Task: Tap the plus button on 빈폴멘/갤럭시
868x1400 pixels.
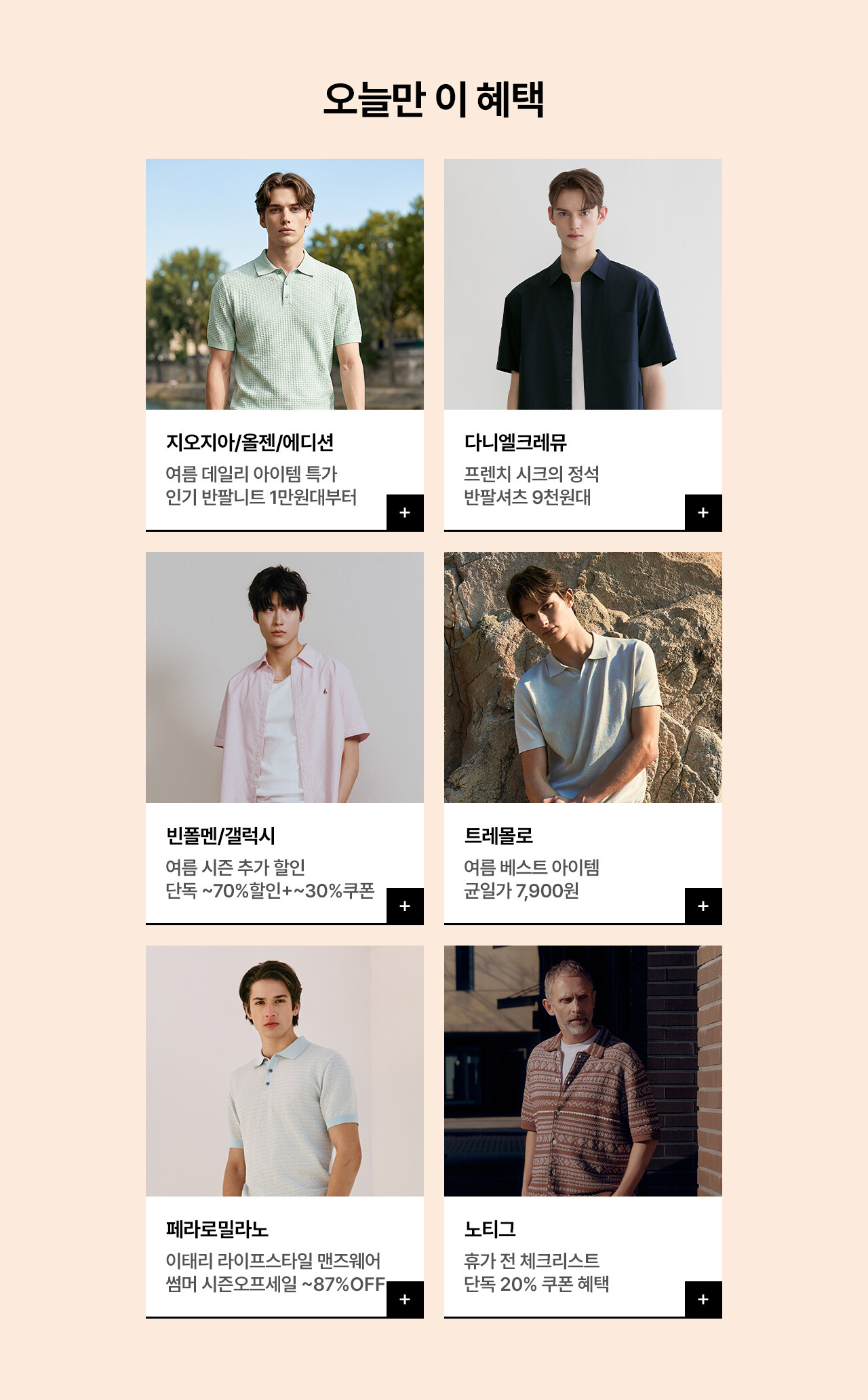Action: point(405,906)
